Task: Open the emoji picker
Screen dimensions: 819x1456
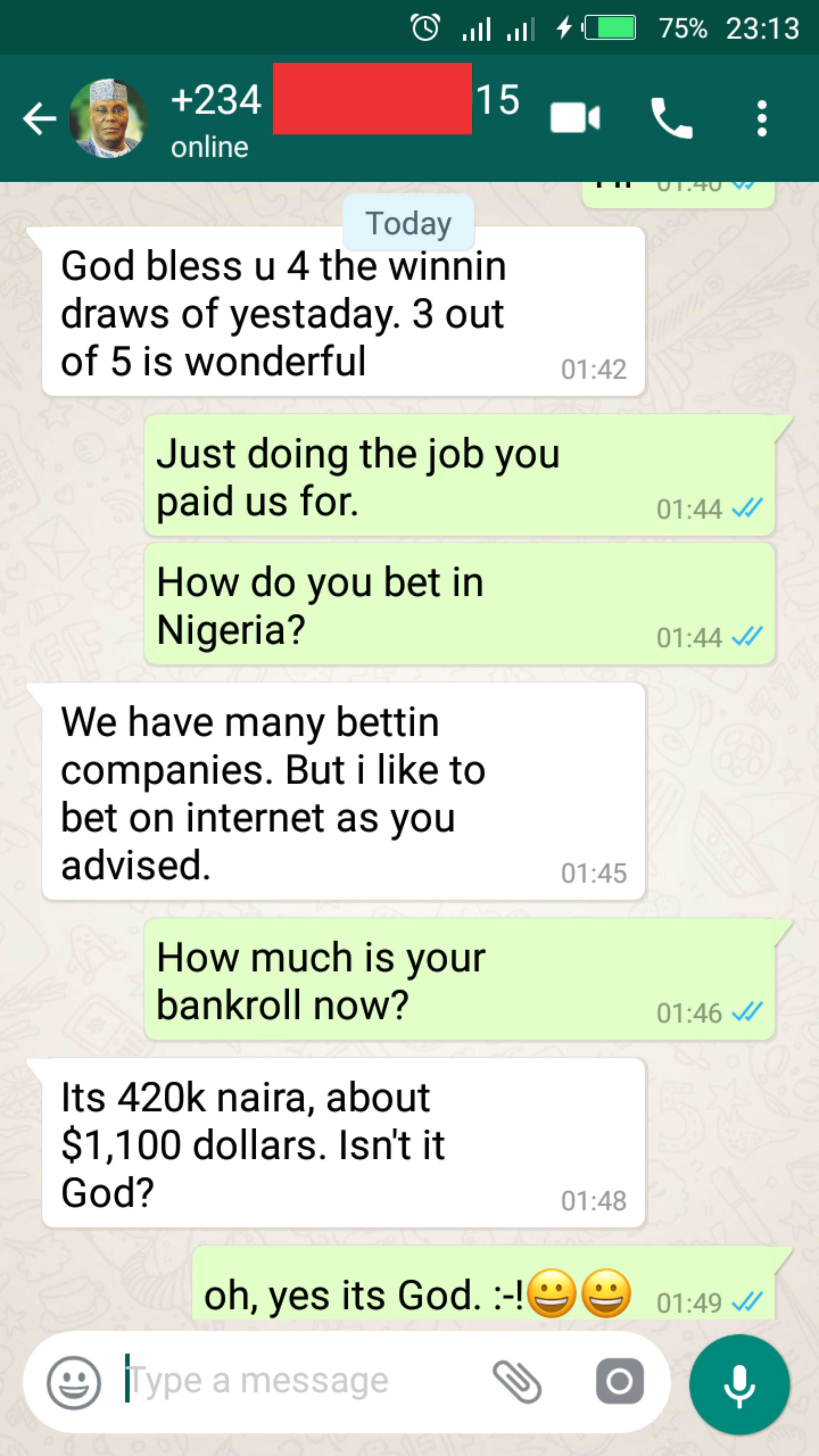Action: (x=74, y=1383)
